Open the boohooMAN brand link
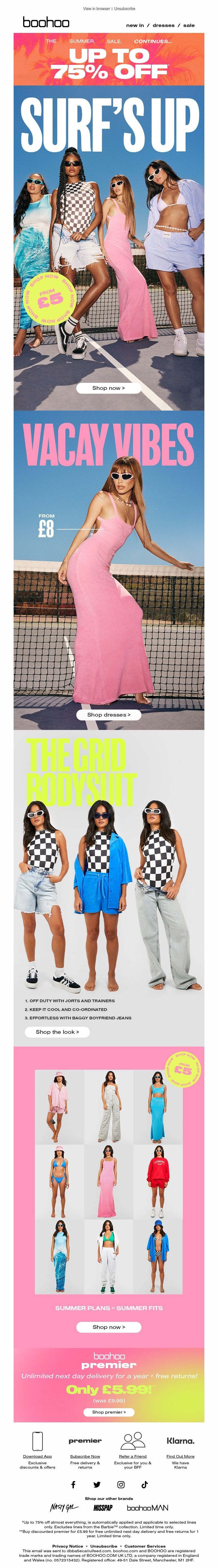218x1568 pixels. point(147,1508)
